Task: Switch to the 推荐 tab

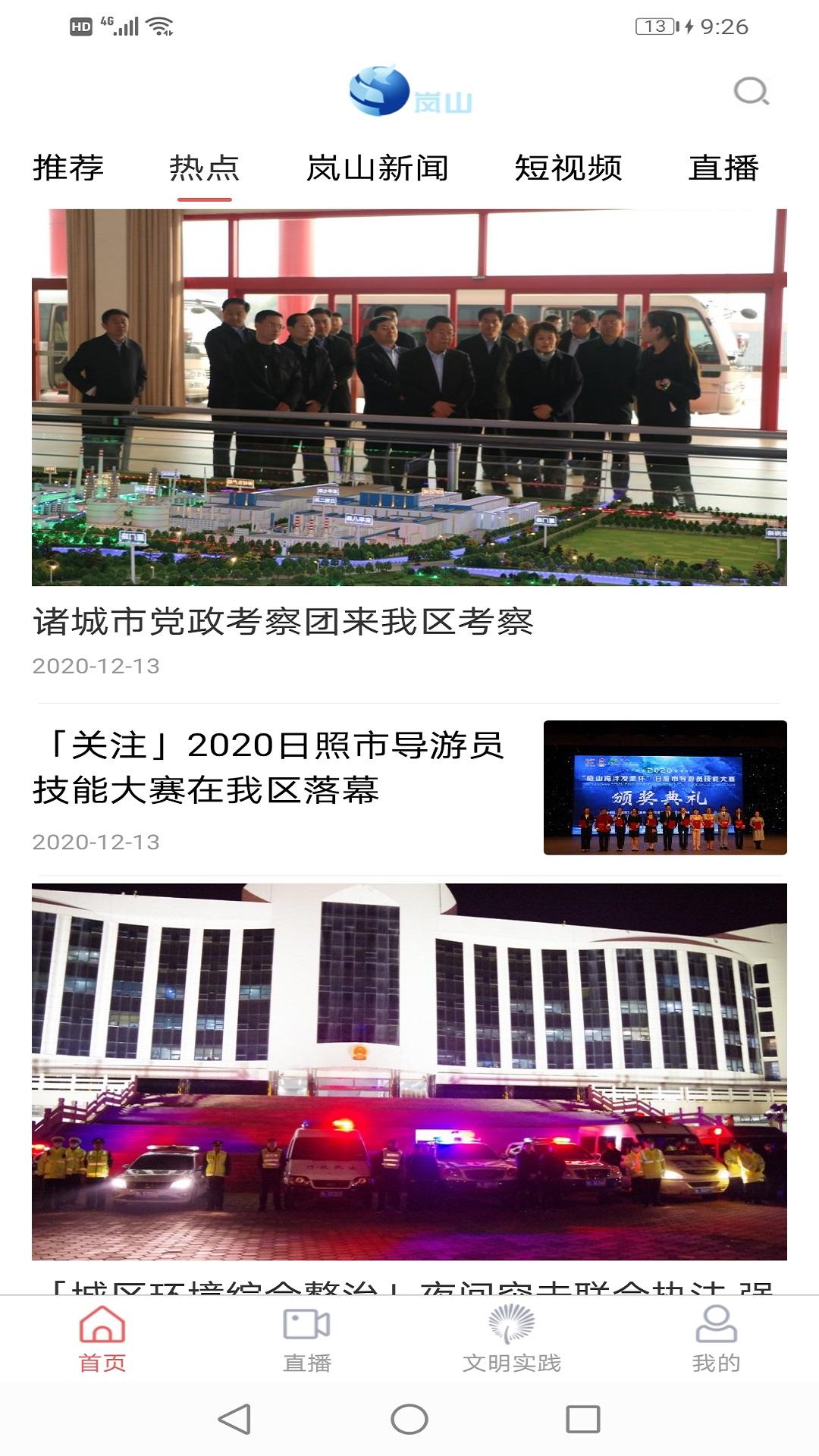Action: click(68, 168)
